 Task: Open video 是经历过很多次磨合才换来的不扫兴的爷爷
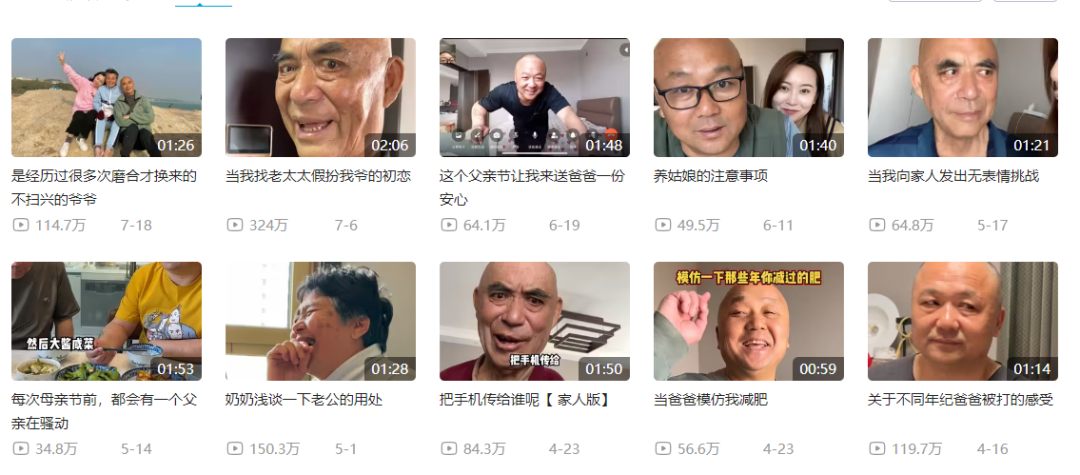[x=106, y=98]
